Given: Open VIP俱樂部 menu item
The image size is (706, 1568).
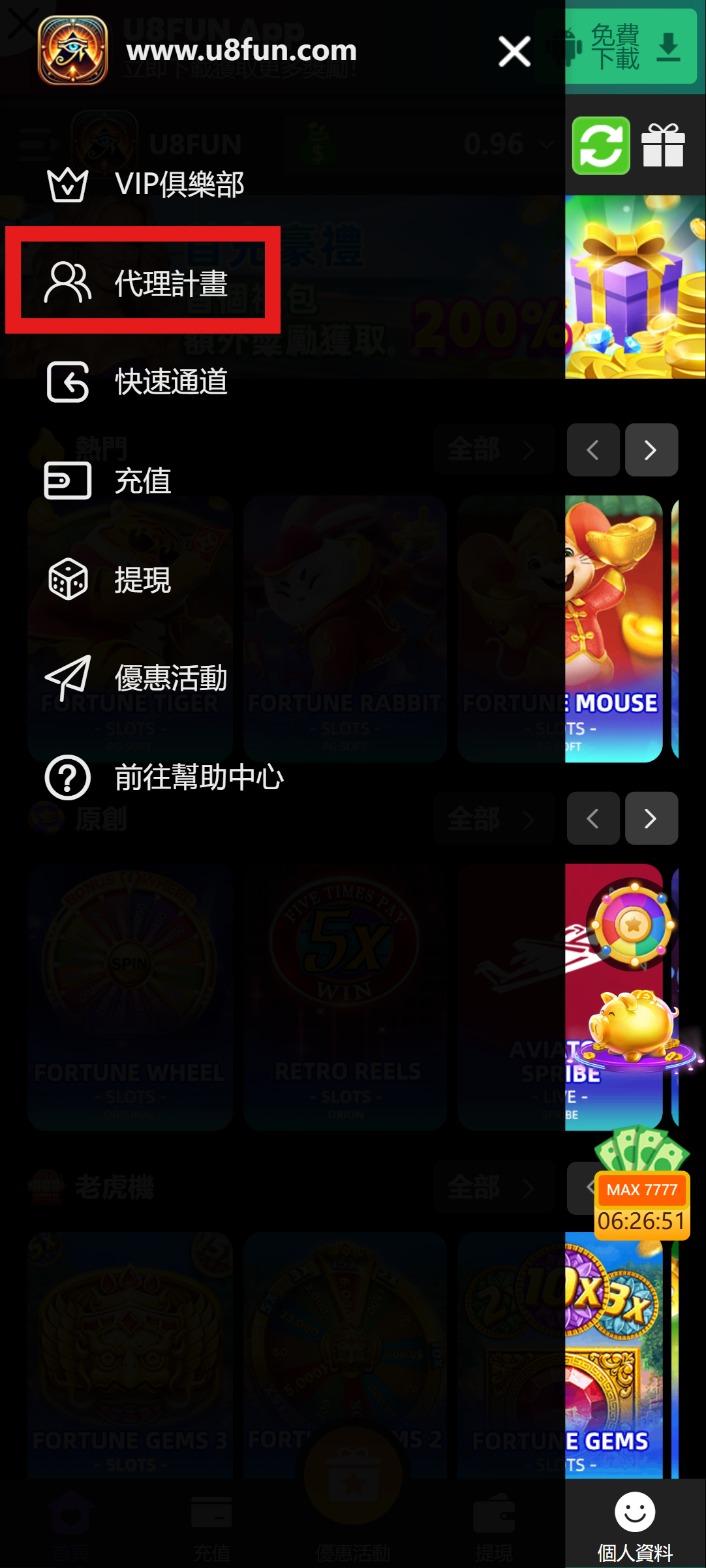Looking at the screenshot, I should [x=146, y=184].
